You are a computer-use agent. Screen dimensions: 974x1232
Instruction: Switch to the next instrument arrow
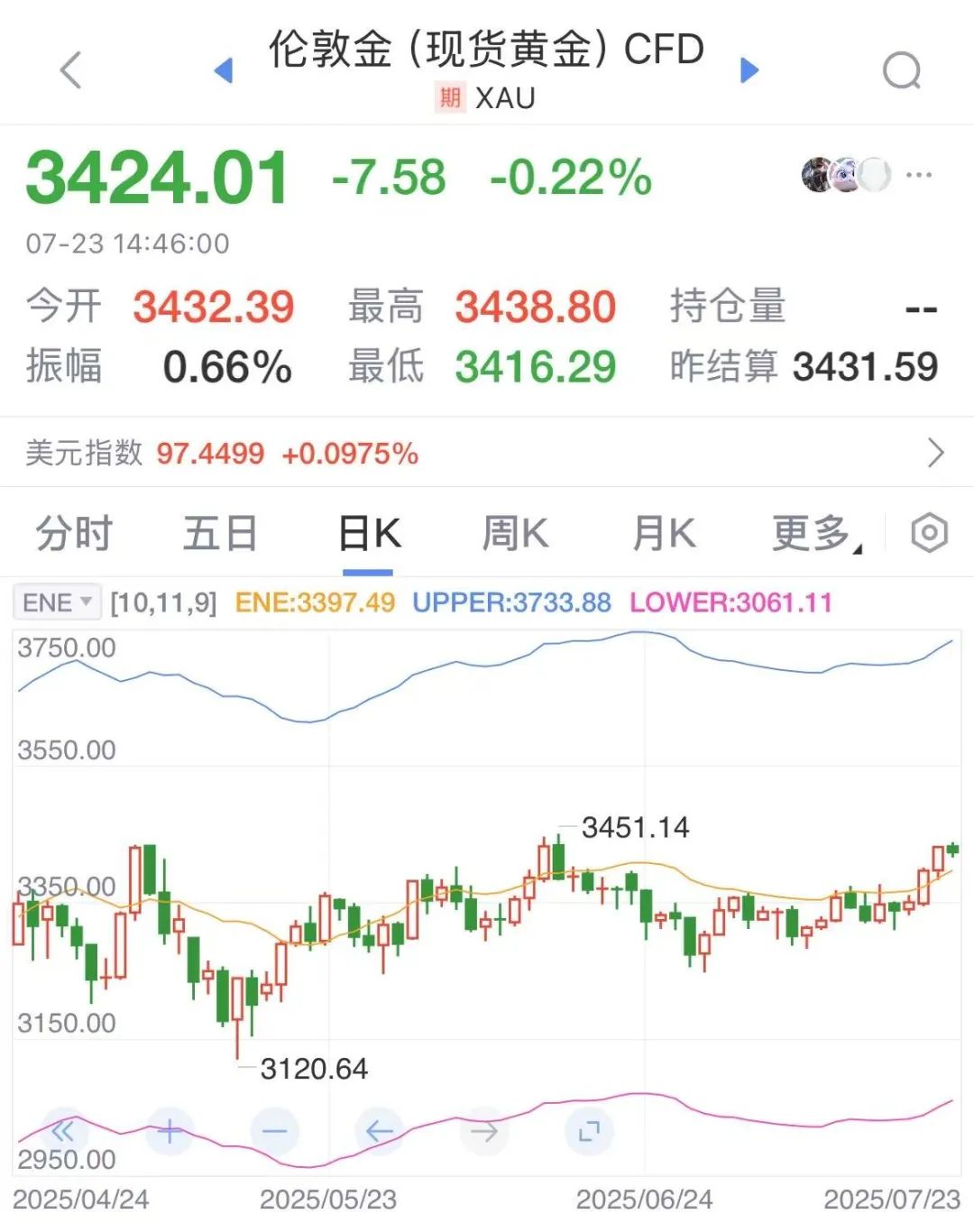point(749,70)
